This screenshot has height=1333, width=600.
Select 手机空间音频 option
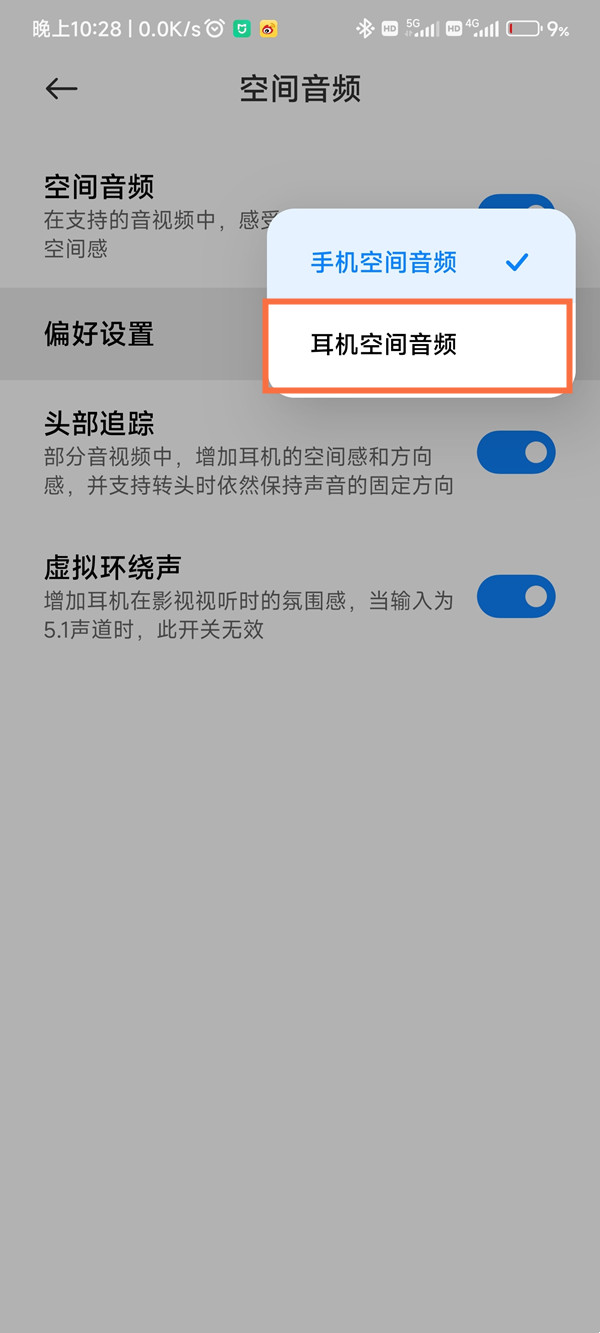[x=384, y=263]
